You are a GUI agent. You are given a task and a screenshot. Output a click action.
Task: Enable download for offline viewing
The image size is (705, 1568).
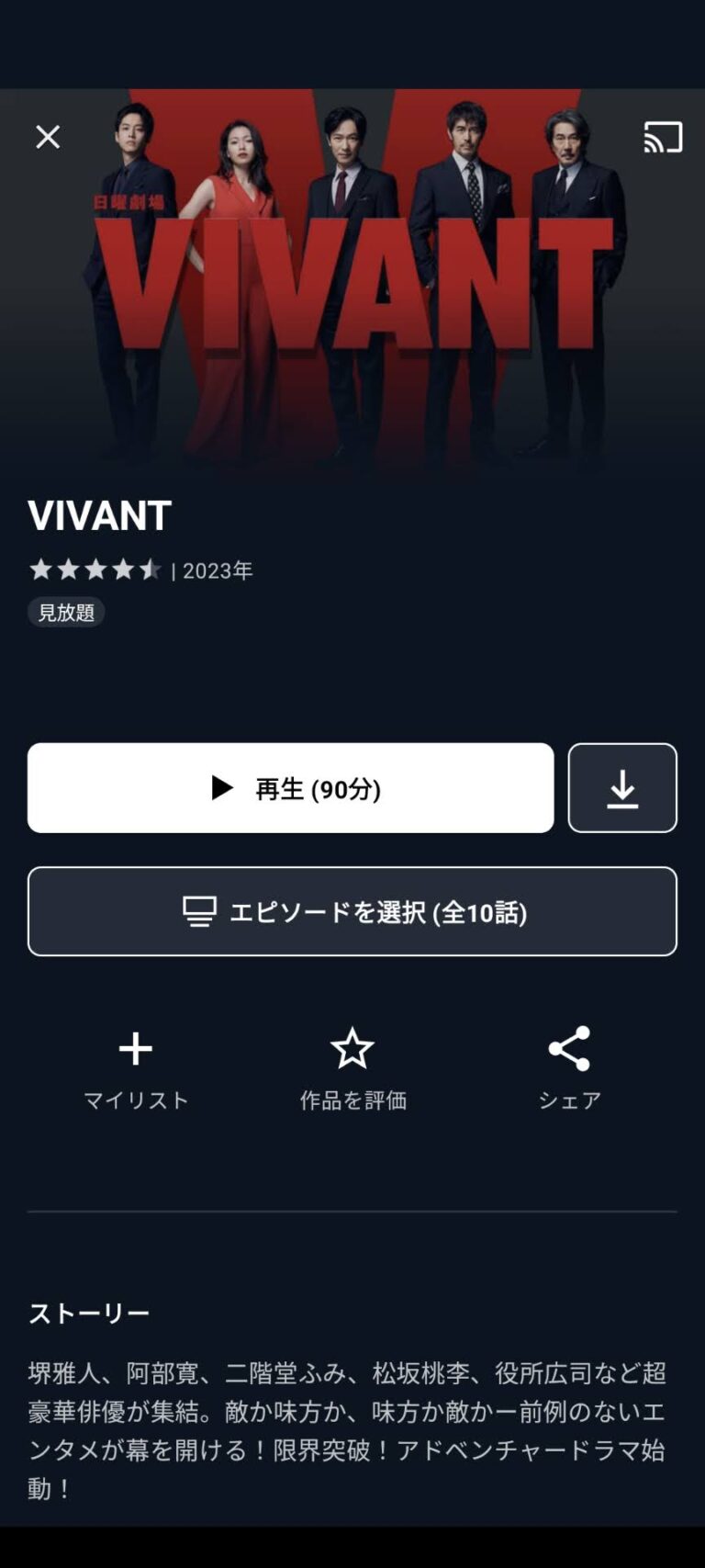(x=621, y=788)
